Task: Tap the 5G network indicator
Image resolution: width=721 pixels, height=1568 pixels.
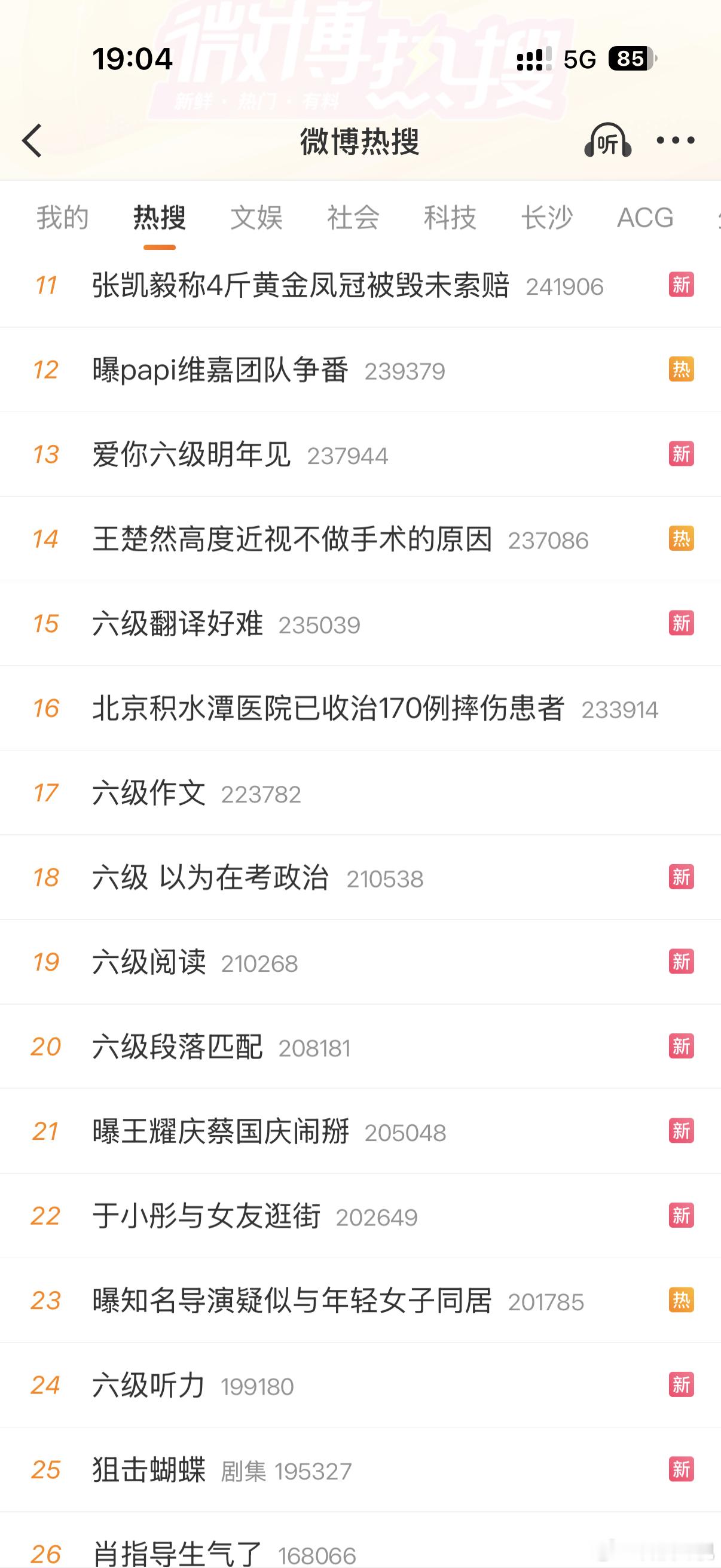Action: coord(581,59)
